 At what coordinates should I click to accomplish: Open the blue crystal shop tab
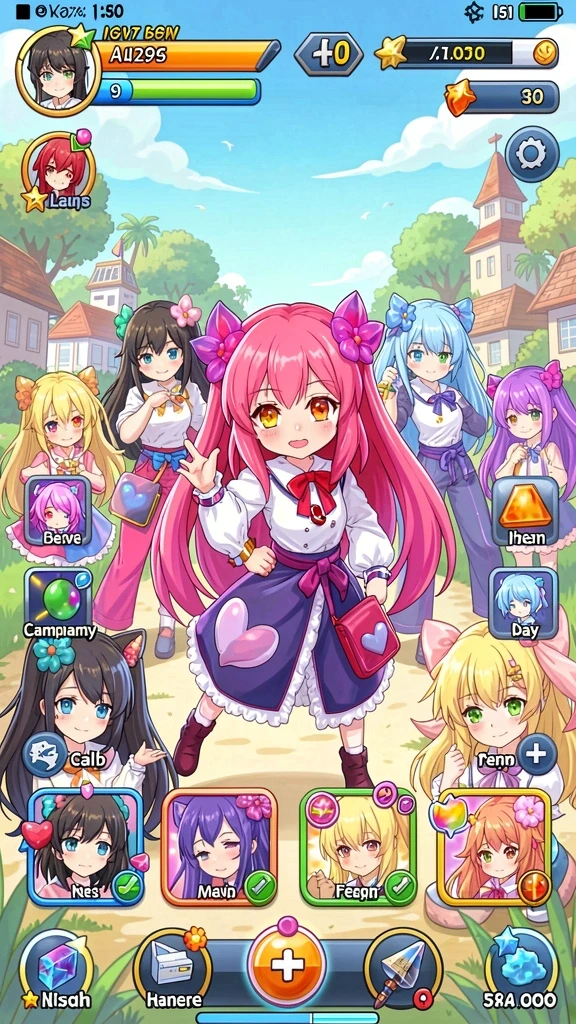click(x=521, y=970)
